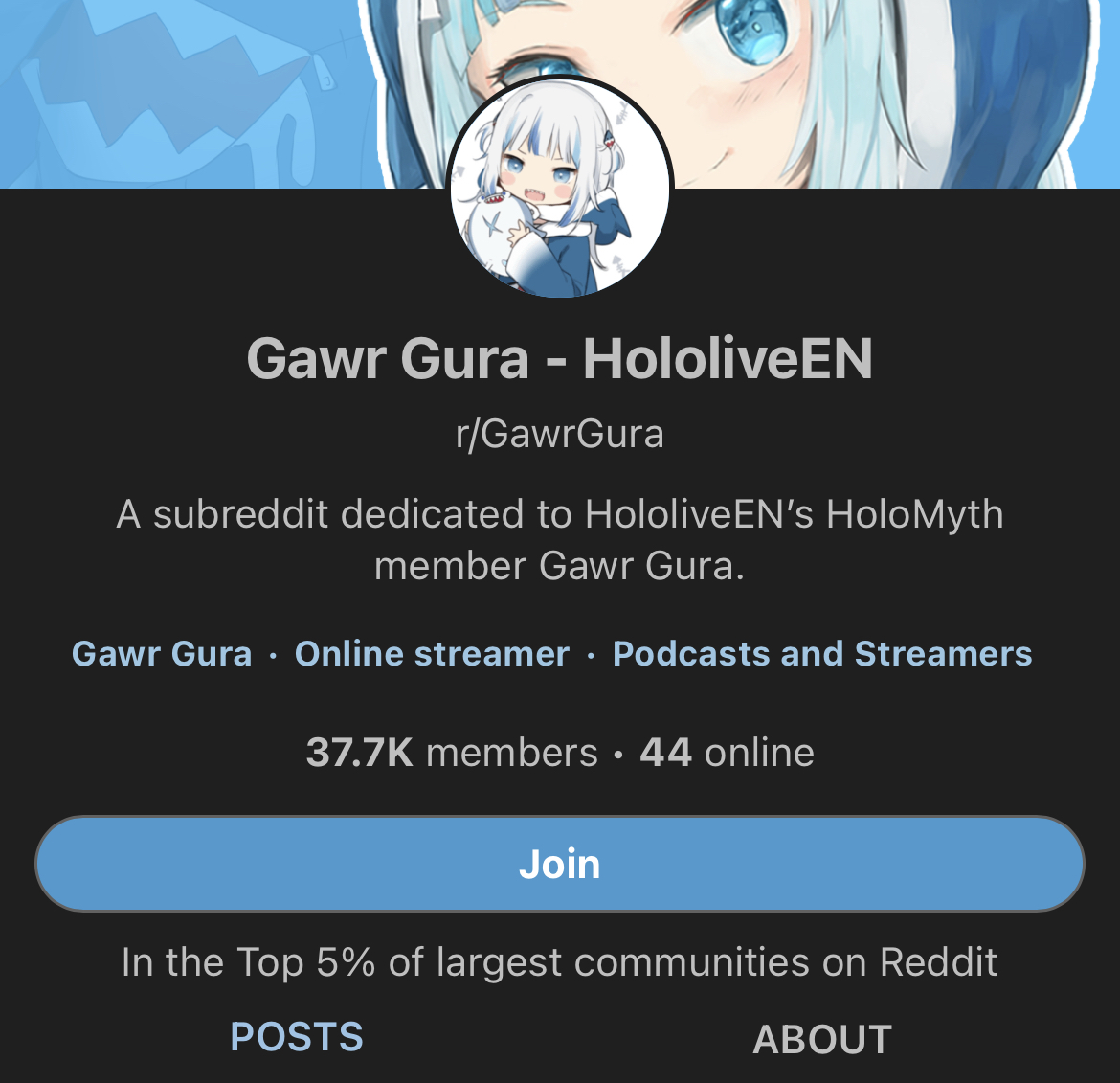Join the r/GawrGura community
Viewport: 1120px width, 1083px height.
tap(560, 864)
